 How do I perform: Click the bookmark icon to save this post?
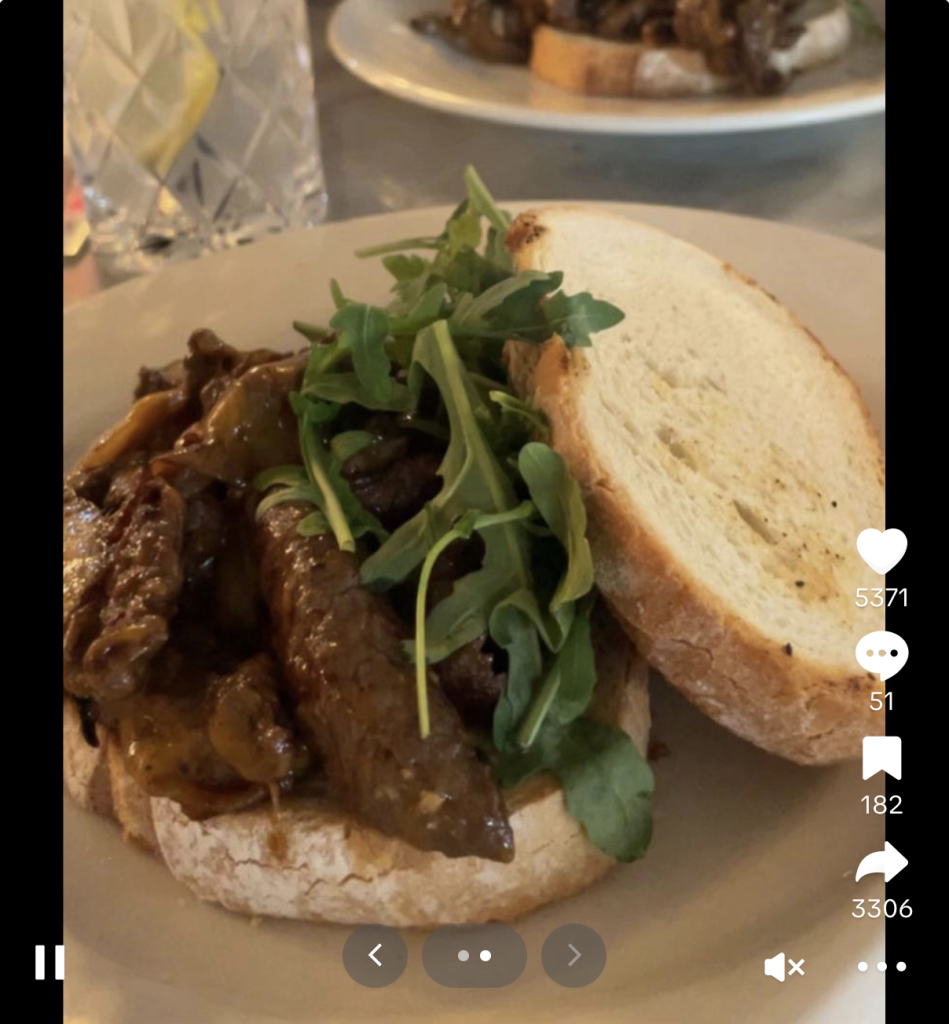883,757
